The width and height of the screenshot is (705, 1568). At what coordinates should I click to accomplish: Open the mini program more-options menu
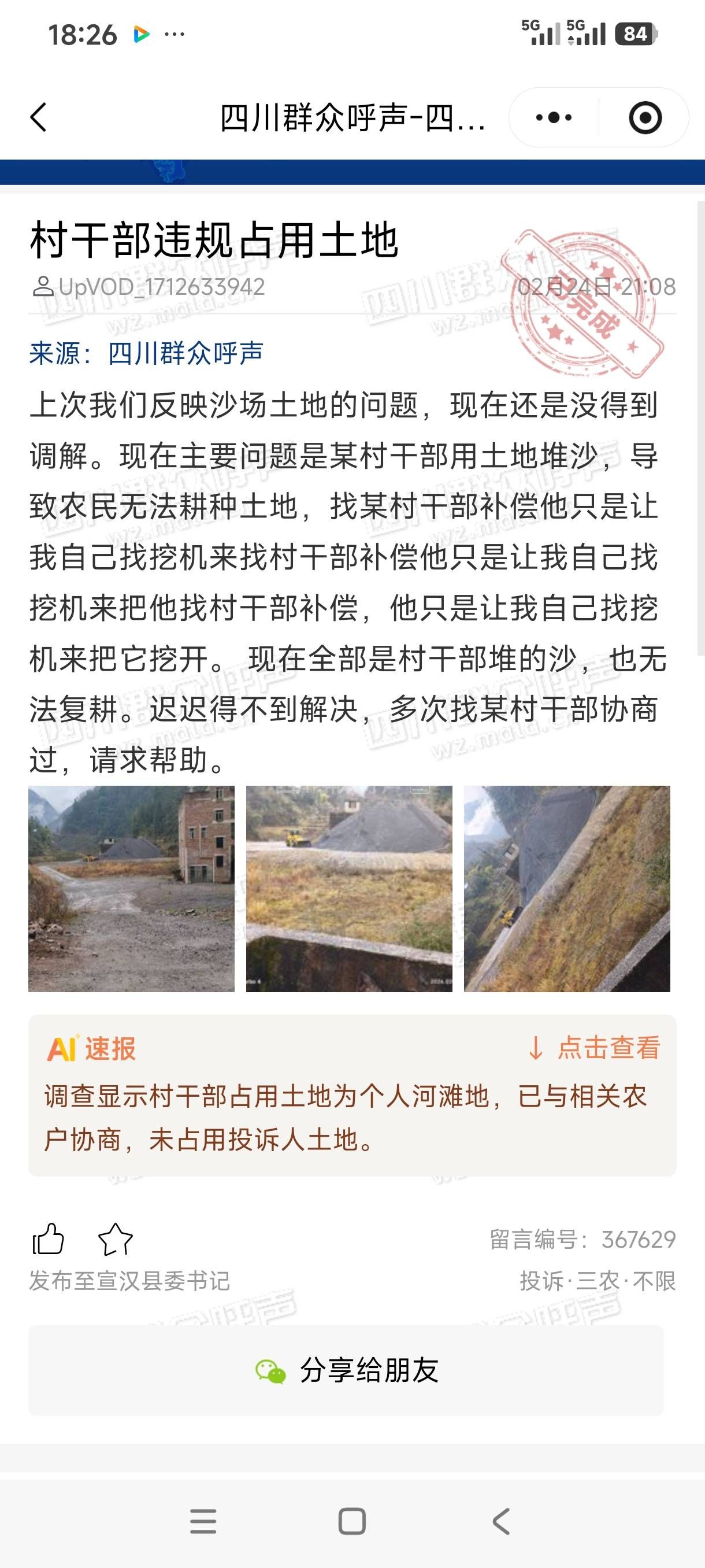(x=554, y=117)
